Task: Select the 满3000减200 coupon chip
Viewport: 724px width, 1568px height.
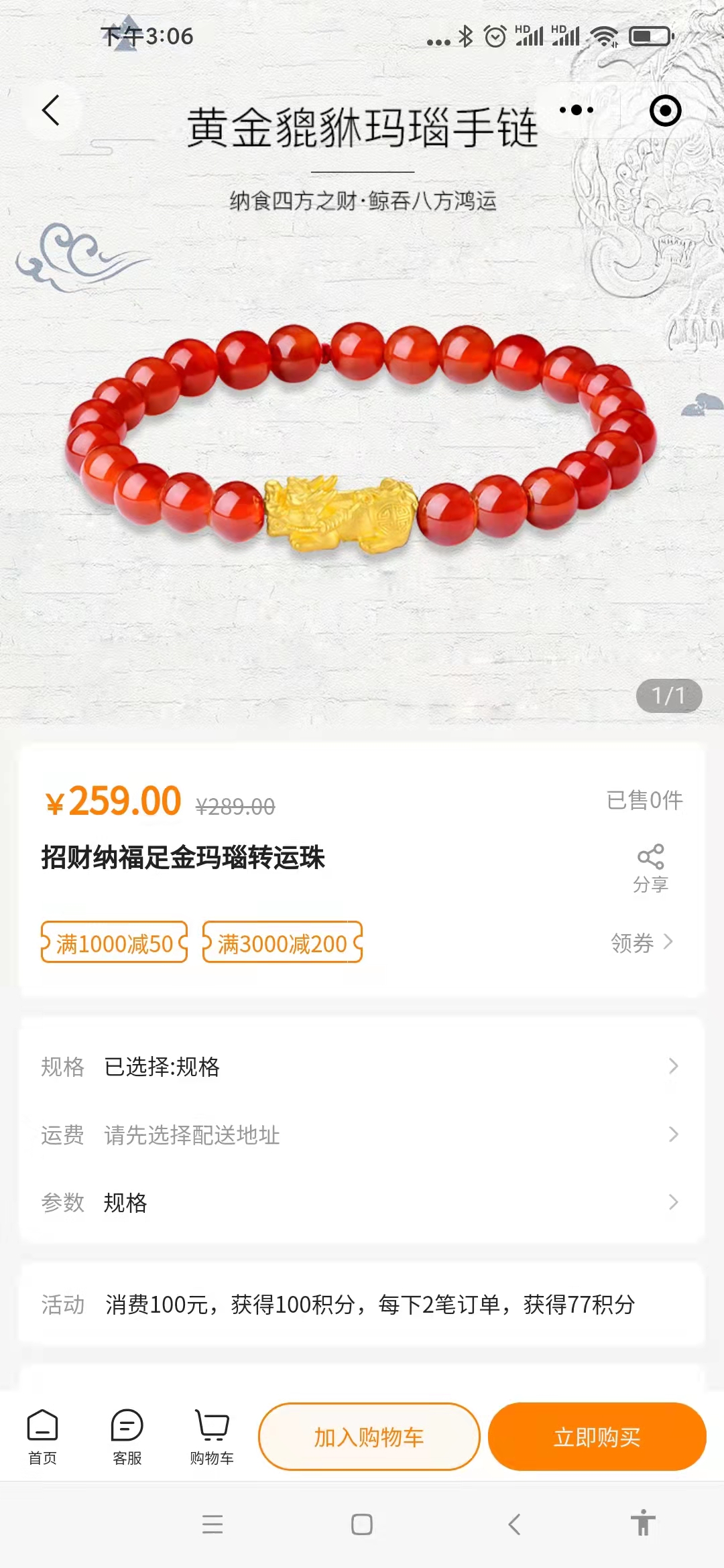Action: [282, 943]
